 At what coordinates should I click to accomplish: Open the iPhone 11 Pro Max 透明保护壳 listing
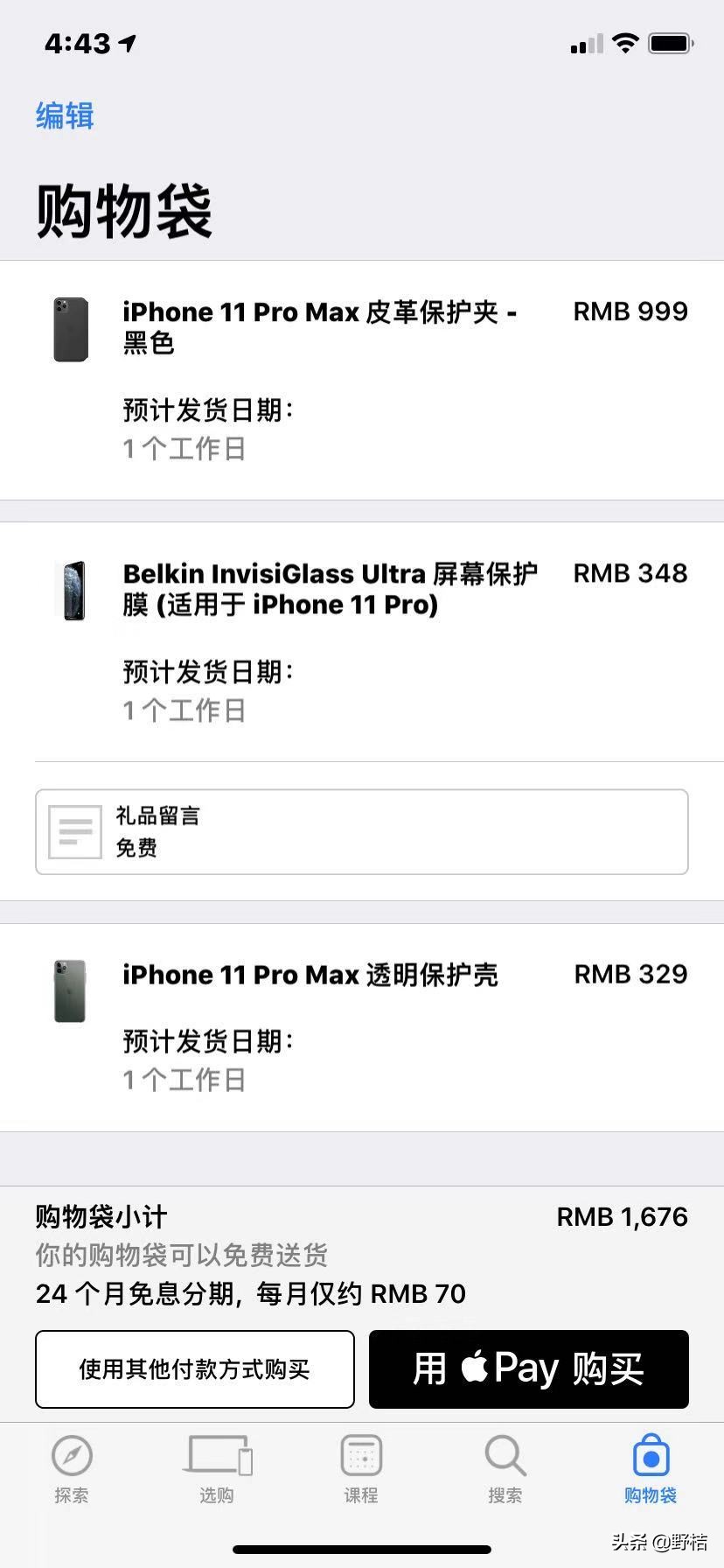coord(310,974)
